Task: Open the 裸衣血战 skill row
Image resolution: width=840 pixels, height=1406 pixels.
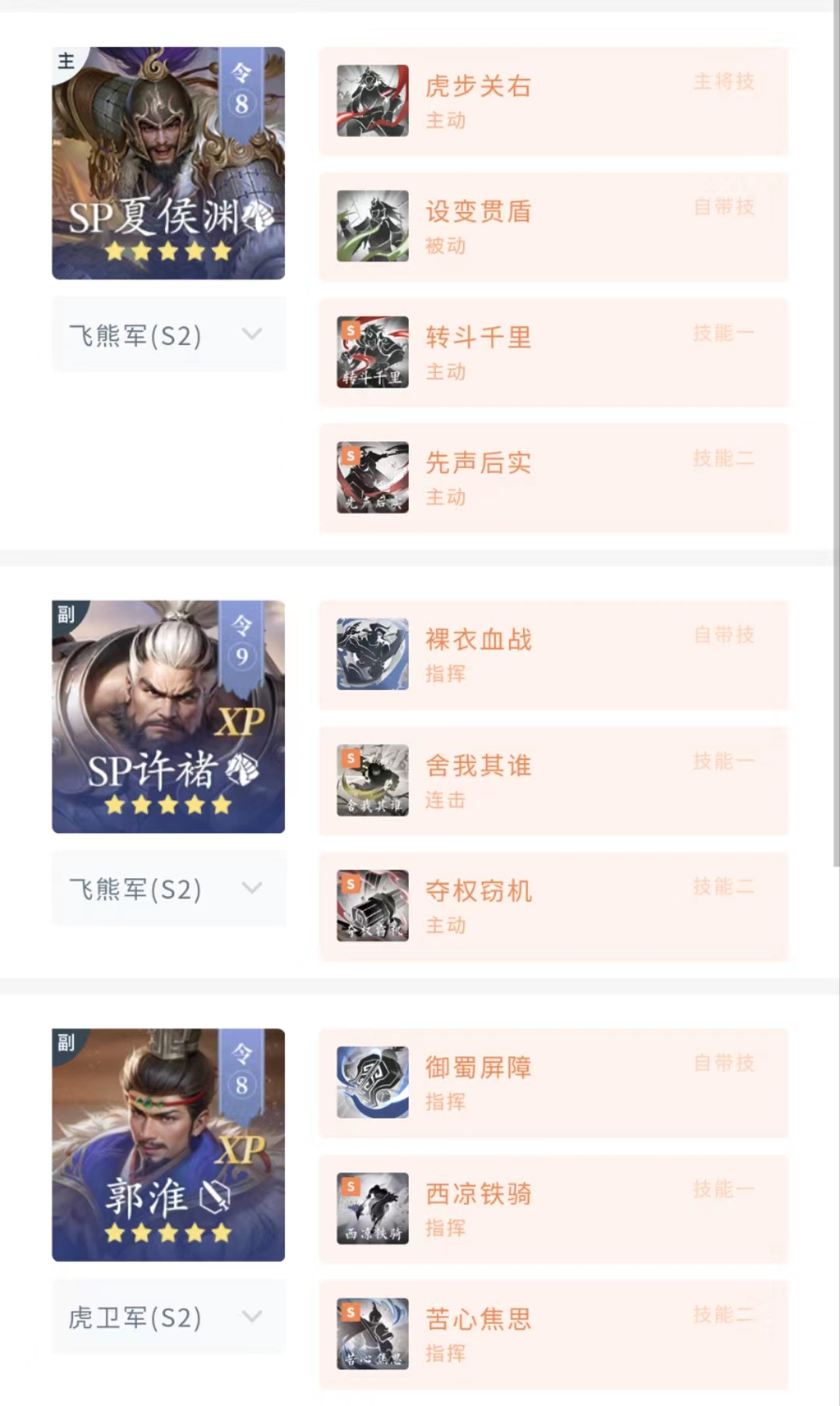Action: pyautogui.click(x=554, y=655)
